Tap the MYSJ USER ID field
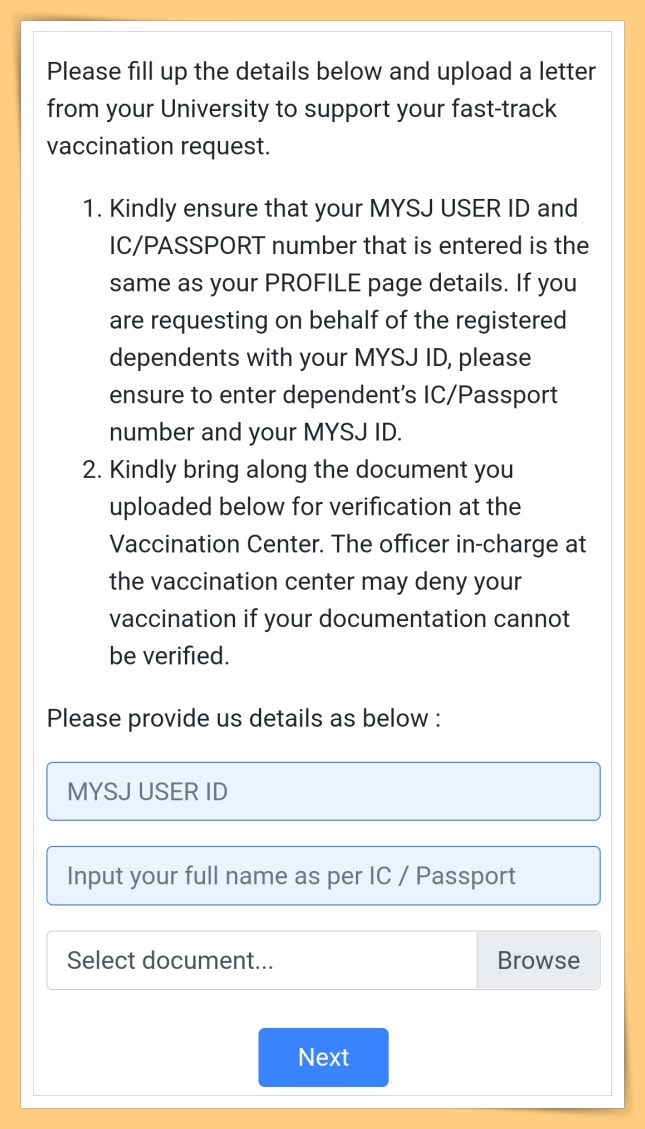 [323, 791]
